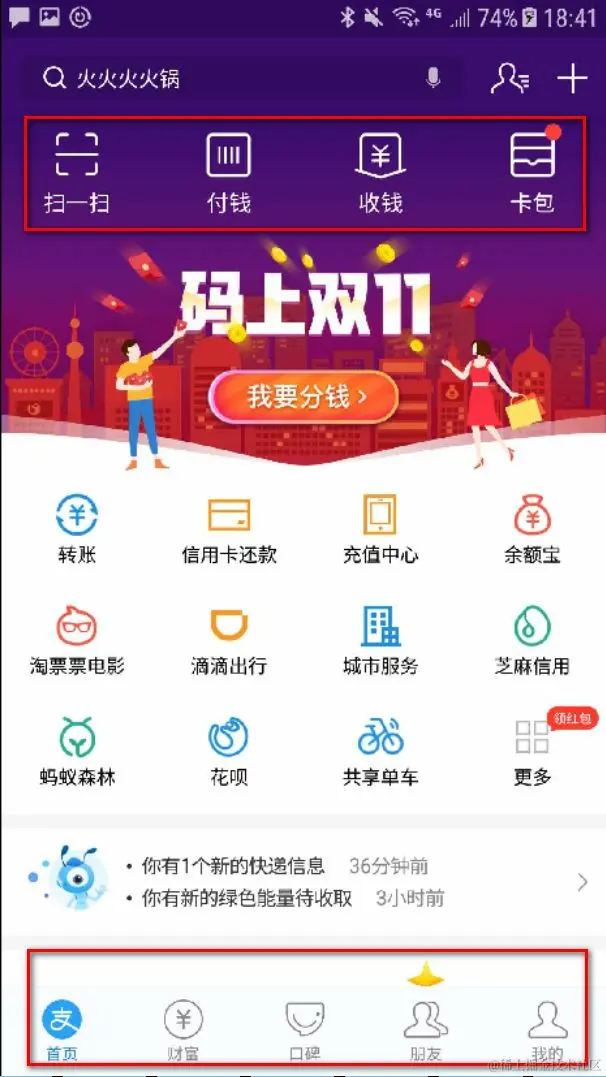Launch 滴滴出行 ride service
606x1077 pixels.
(x=229, y=640)
